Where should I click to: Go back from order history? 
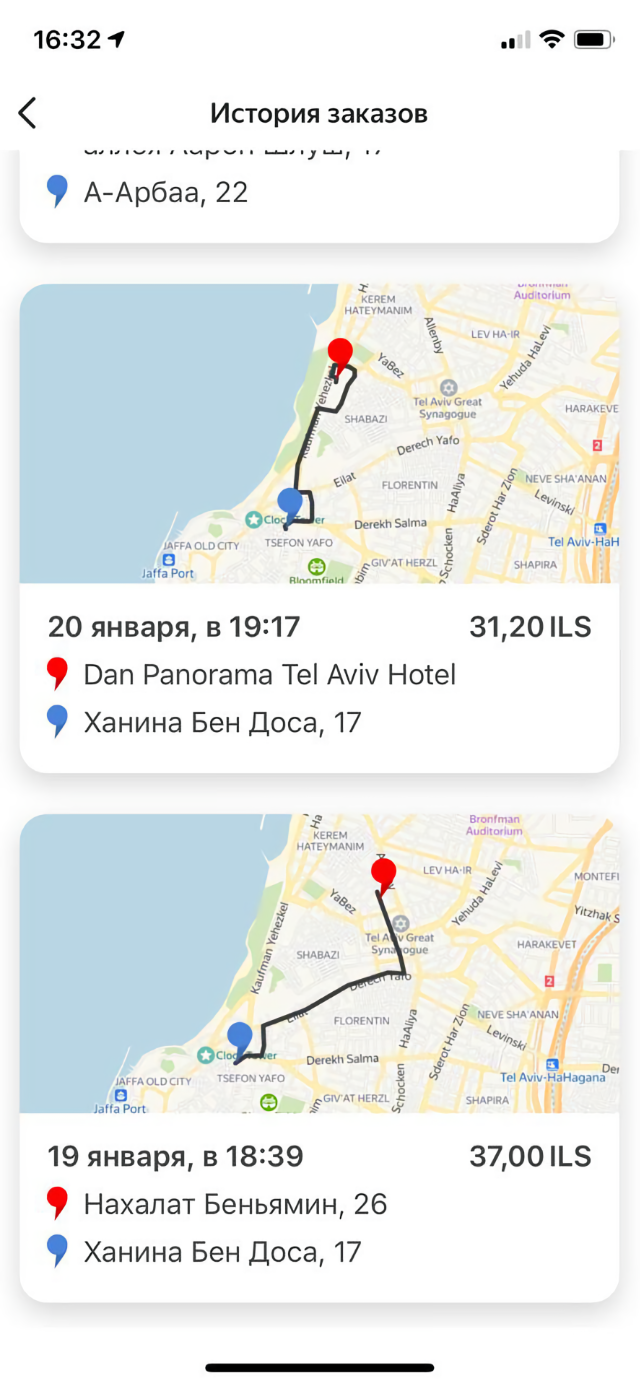(x=28, y=113)
